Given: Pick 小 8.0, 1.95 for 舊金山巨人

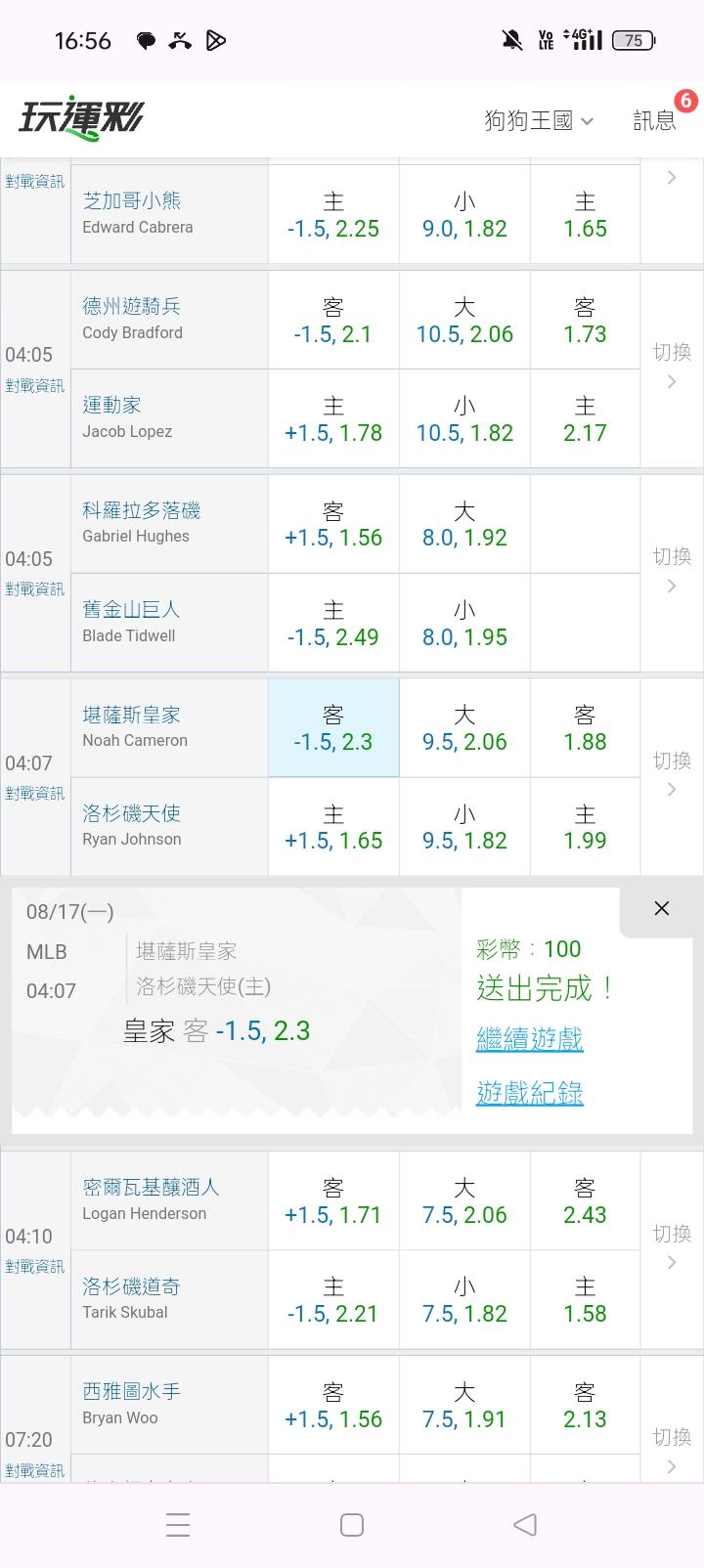Looking at the screenshot, I should [464, 624].
